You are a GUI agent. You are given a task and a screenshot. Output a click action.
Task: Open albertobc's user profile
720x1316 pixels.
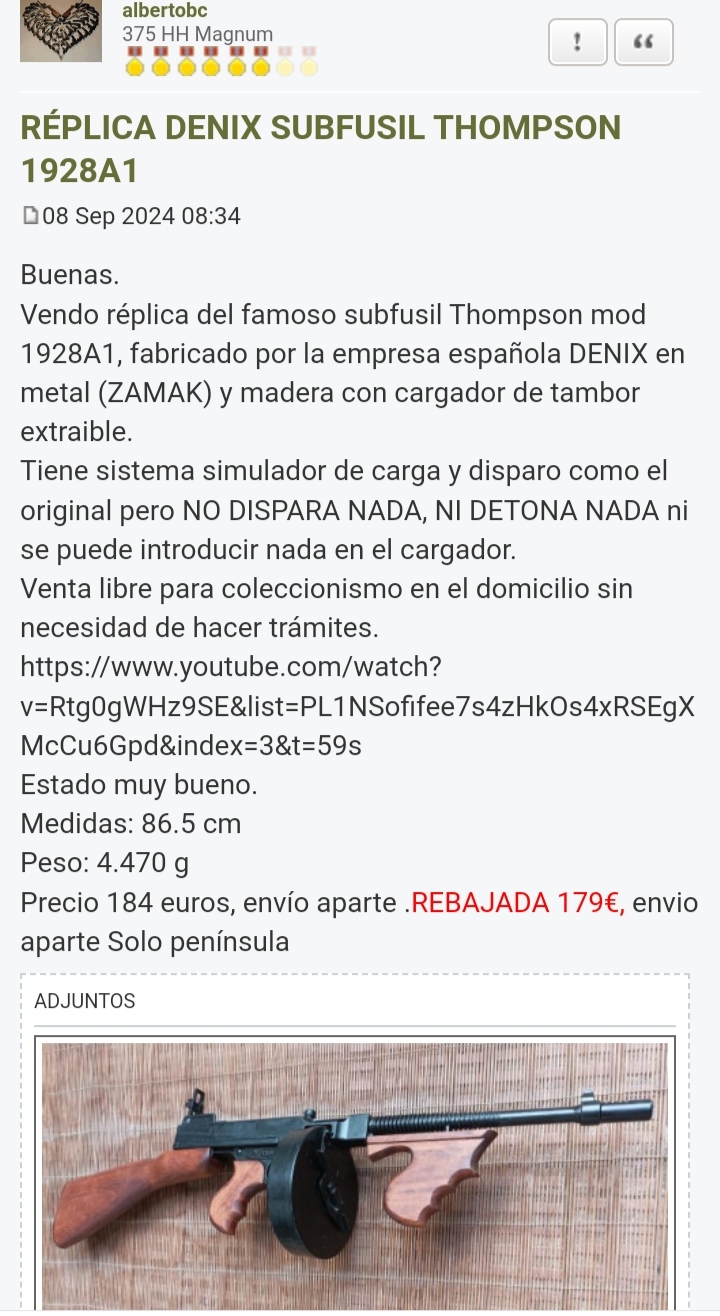(x=165, y=11)
